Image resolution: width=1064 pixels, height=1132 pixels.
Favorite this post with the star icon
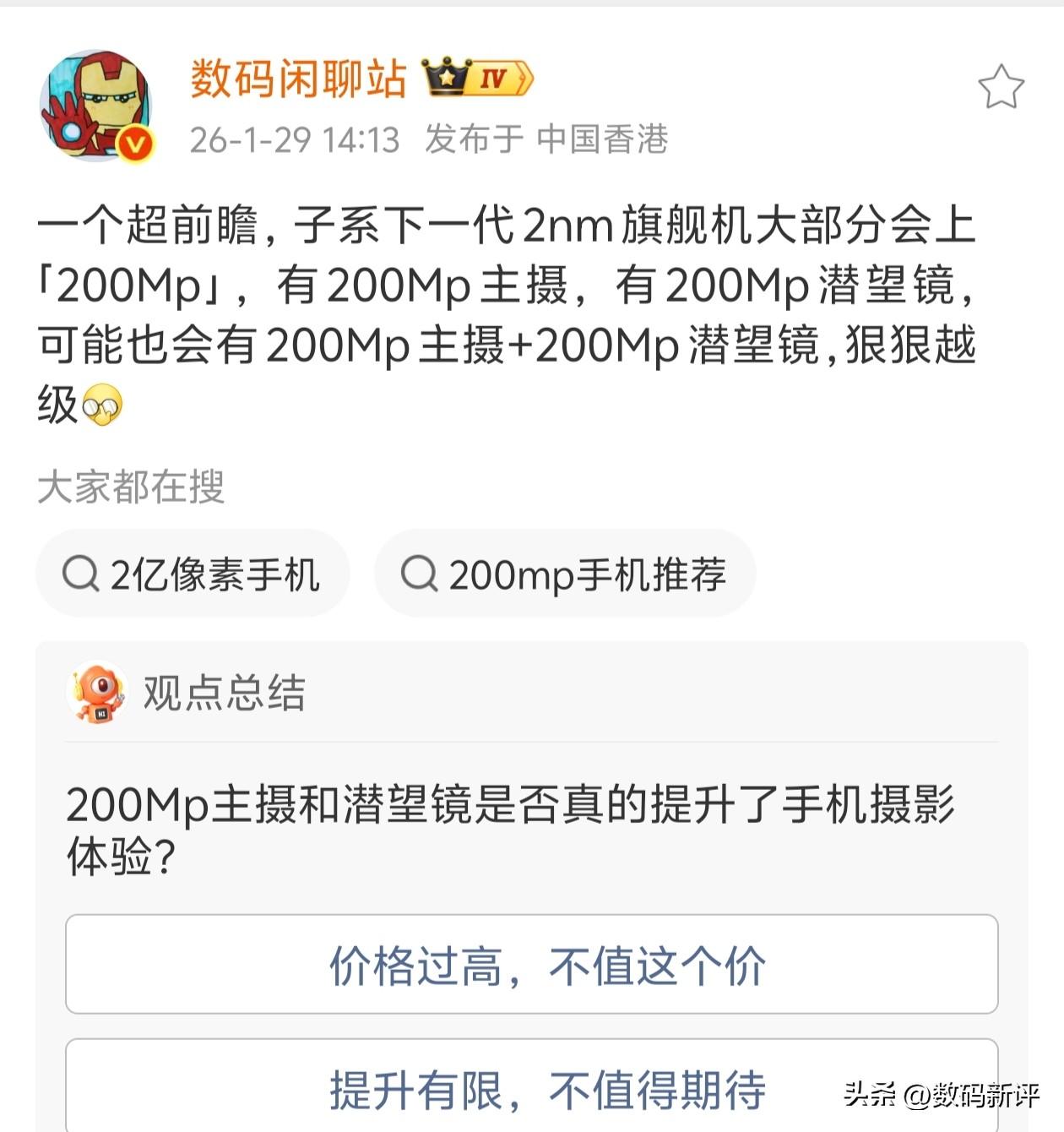[1001, 87]
